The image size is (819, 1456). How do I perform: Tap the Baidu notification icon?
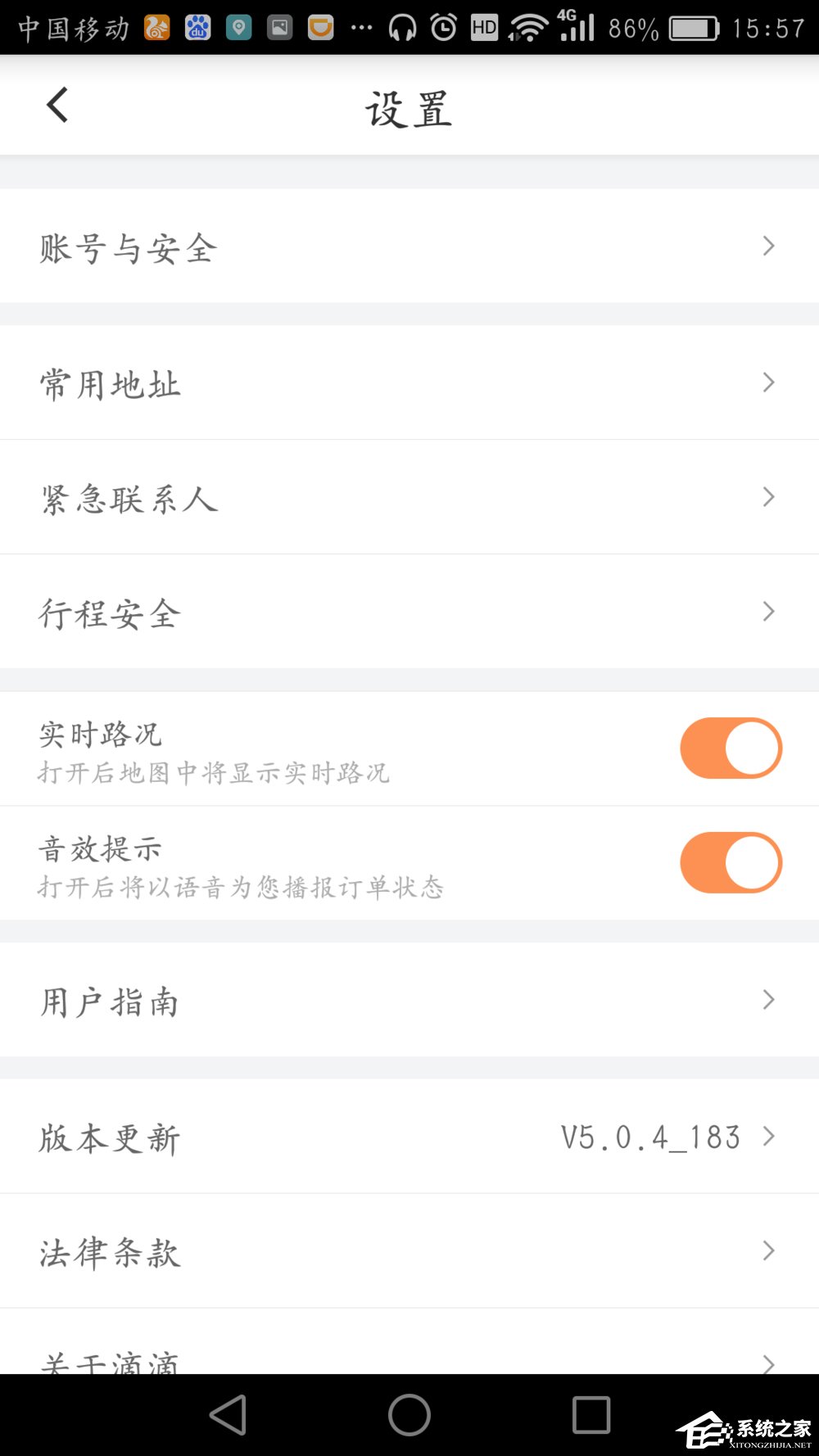coord(198,26)
